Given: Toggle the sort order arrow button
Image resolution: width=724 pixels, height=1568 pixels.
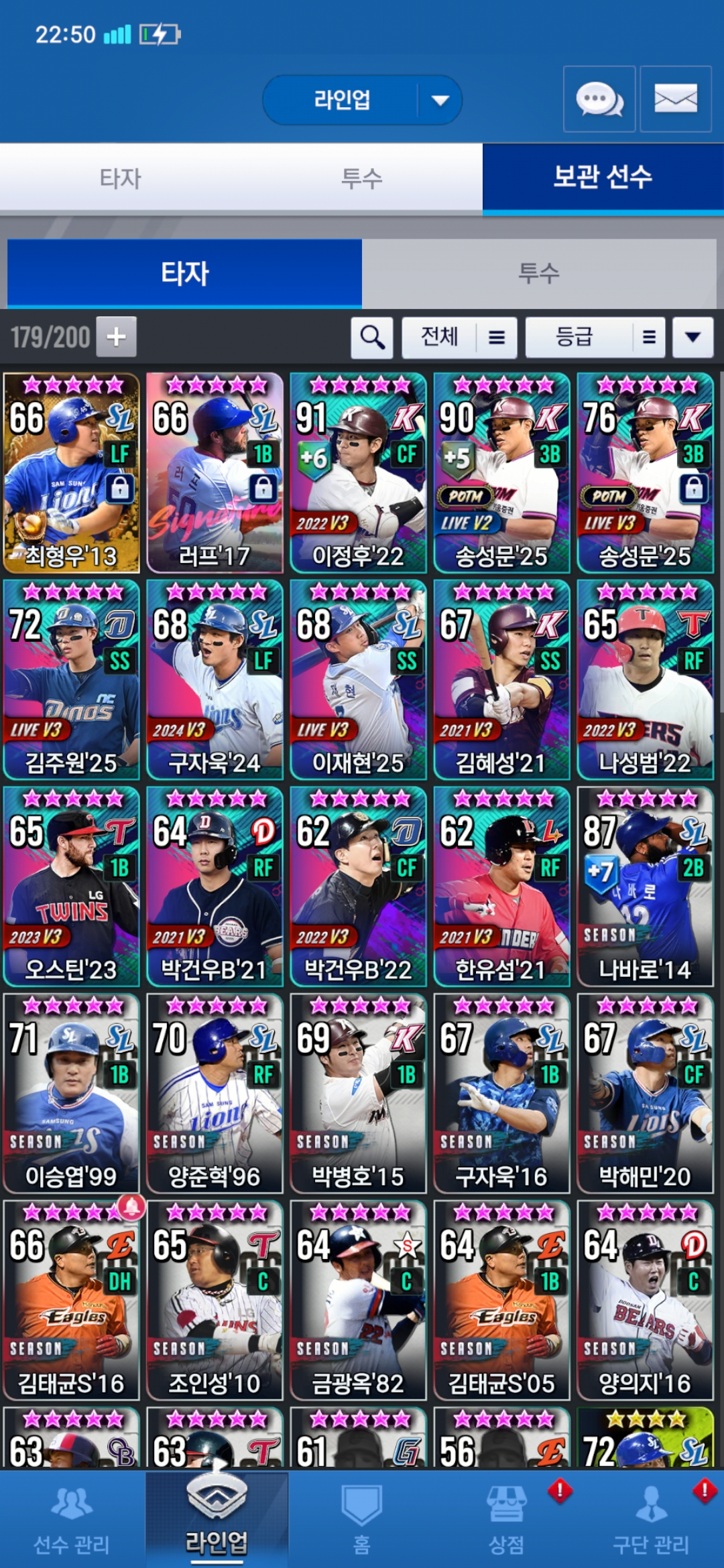Looking at the screenshot, I should coord(692,336).
